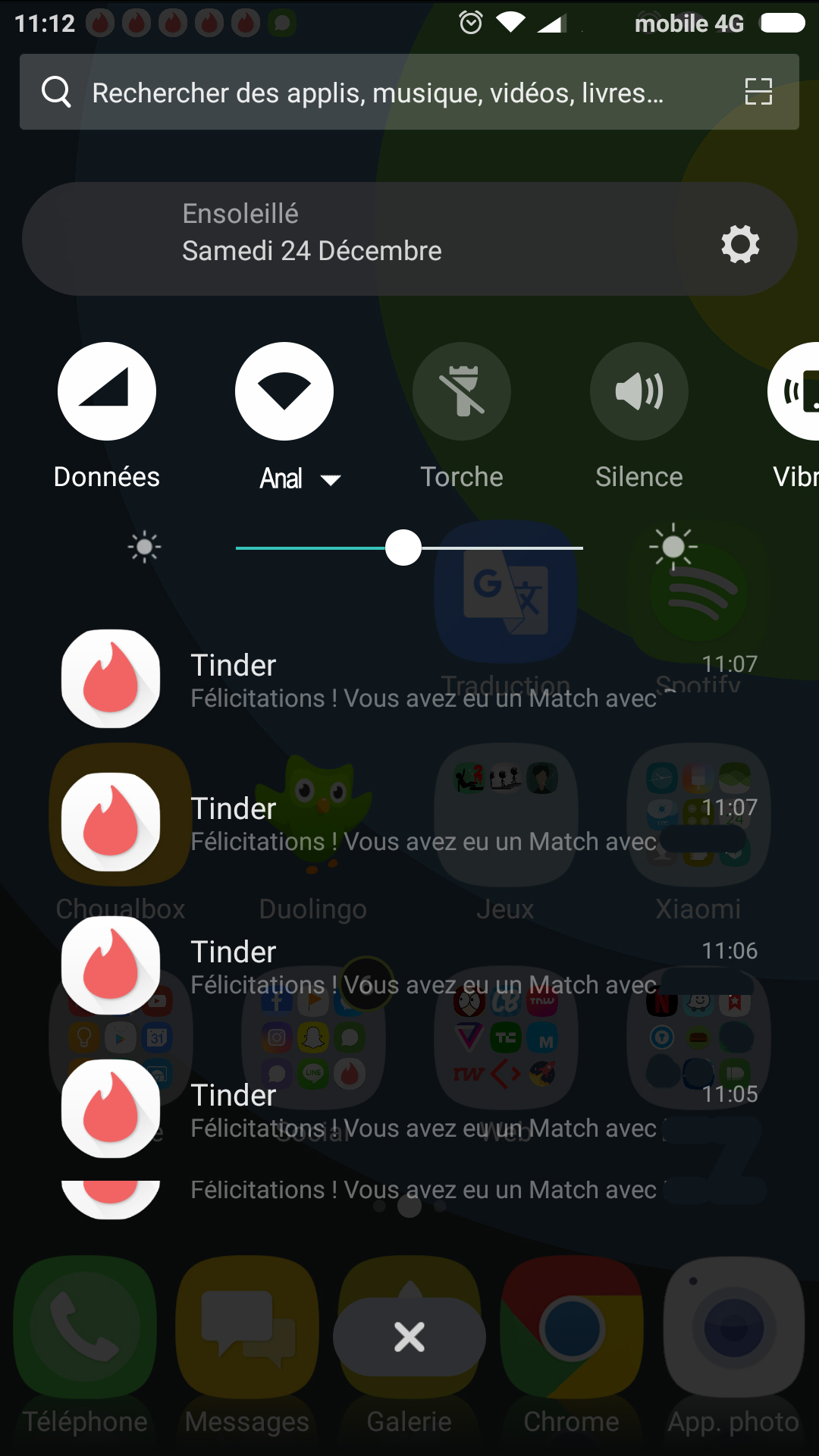Toggle the Wi-Fi quick setting
Image resolution: width=819 pixels, height=1456 pixels.
click(x=284, y=391)
